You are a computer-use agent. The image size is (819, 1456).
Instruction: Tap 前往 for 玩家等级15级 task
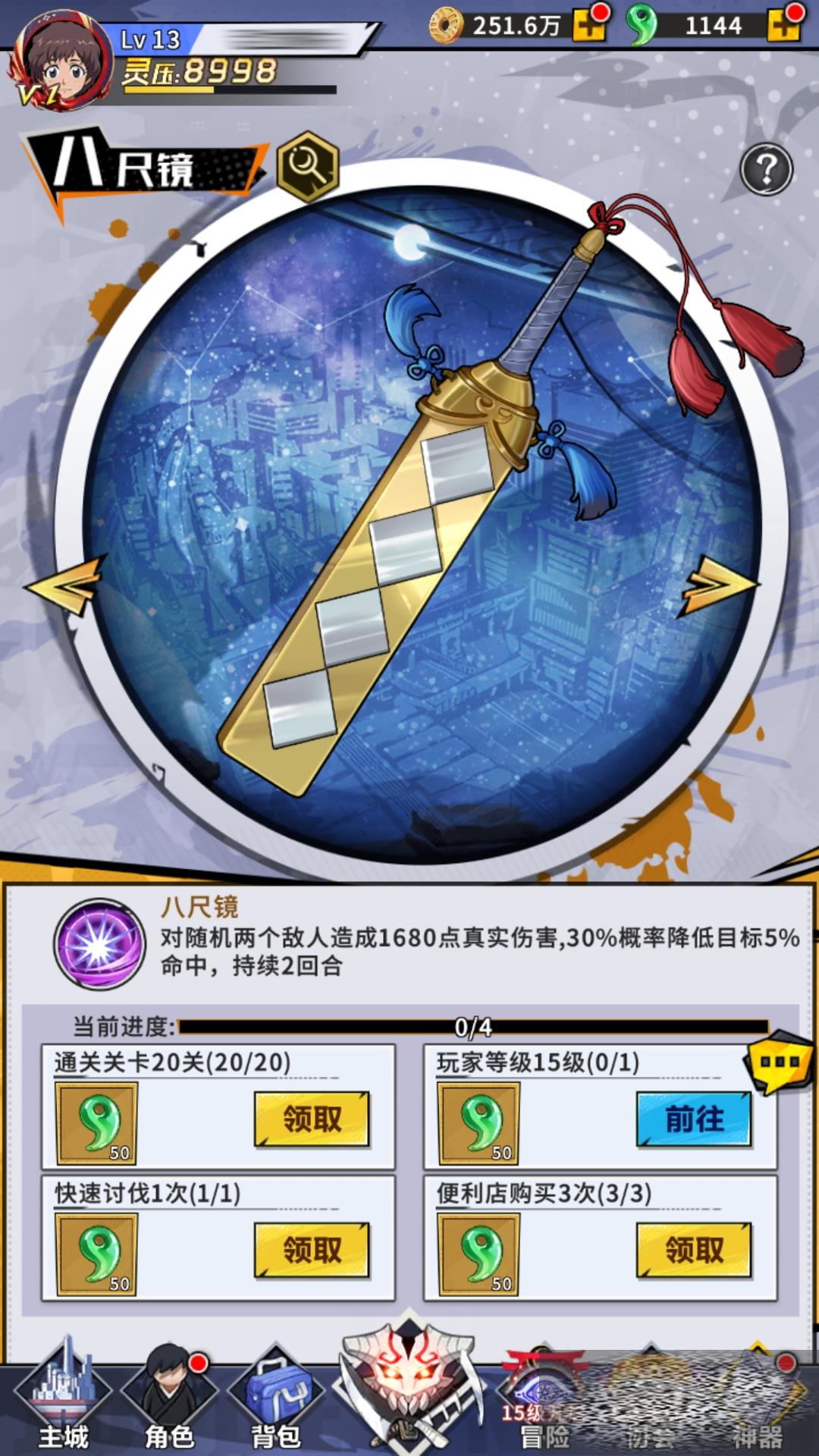coord(694,1119)
